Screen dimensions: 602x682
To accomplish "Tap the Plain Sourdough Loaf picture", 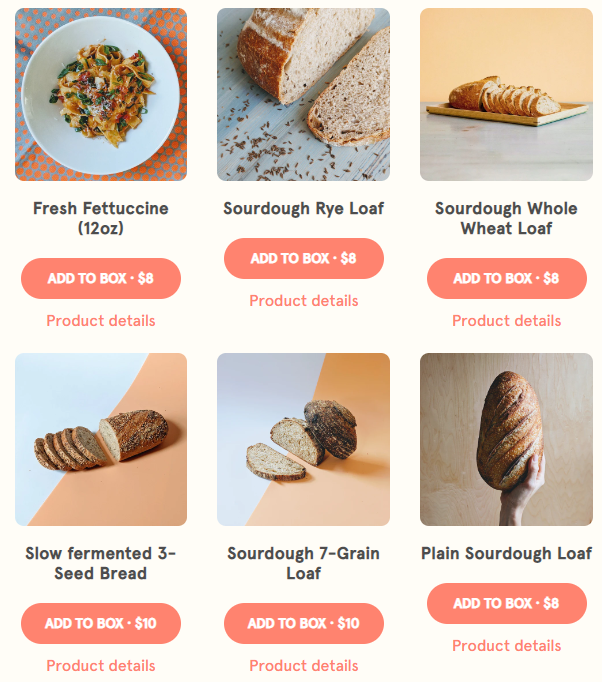I will click(506, 439).
